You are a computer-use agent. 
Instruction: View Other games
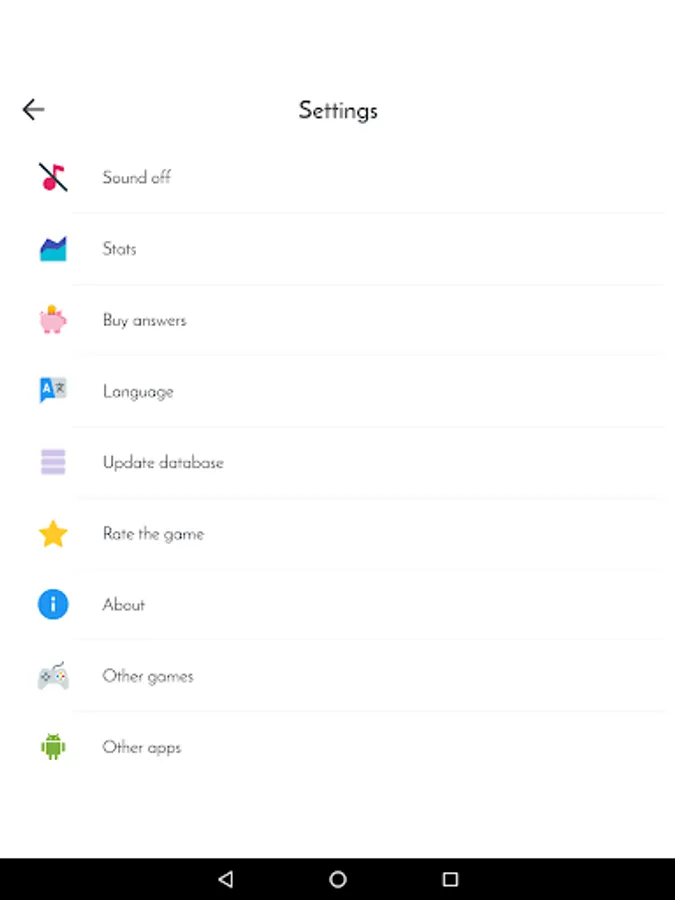click(148, 676)
